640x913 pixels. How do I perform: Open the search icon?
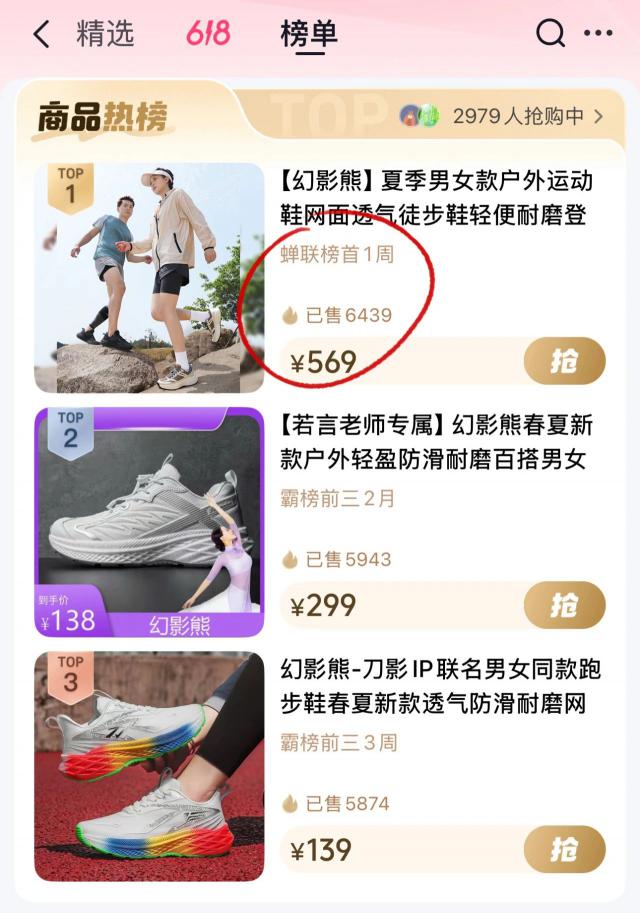(550, 34)
